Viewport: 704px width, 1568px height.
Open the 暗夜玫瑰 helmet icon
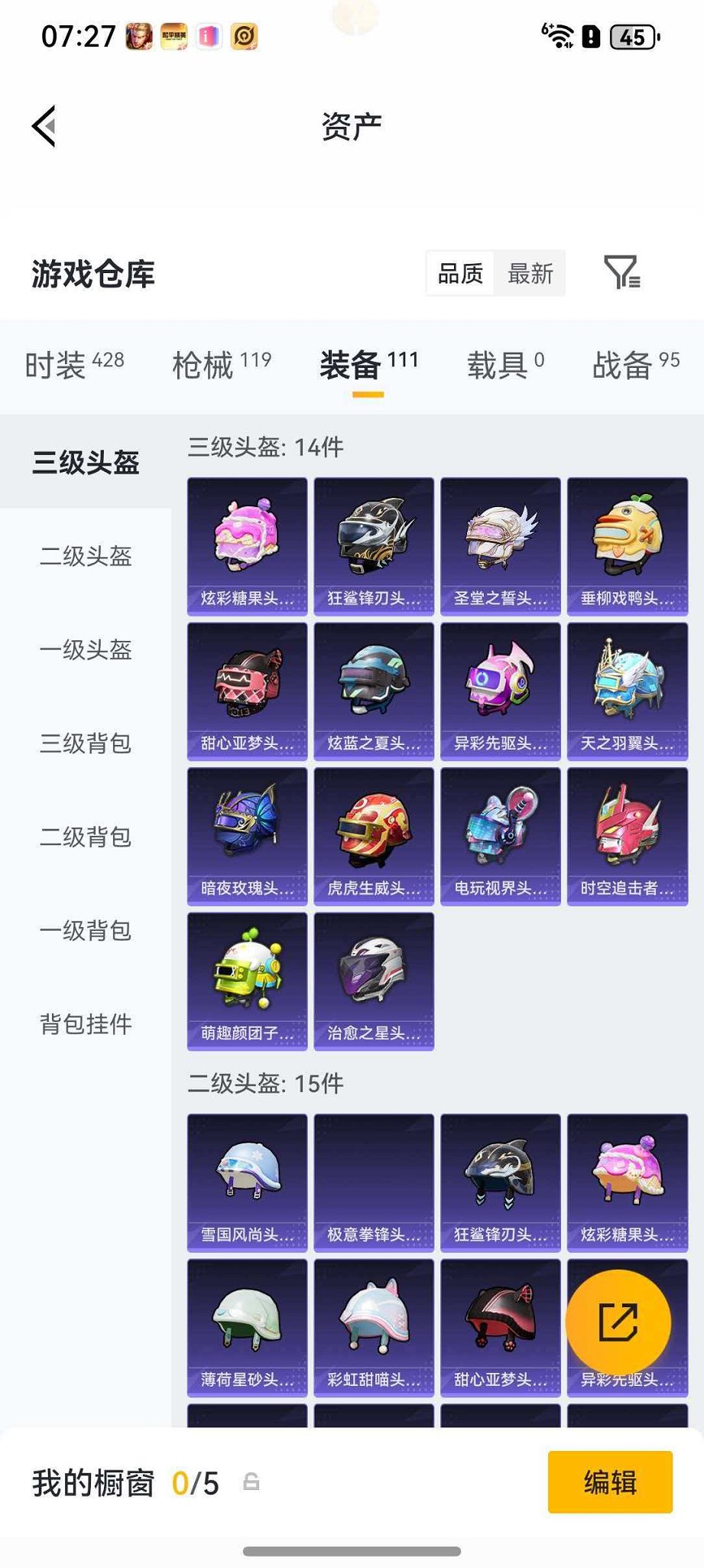coord(246,834)
